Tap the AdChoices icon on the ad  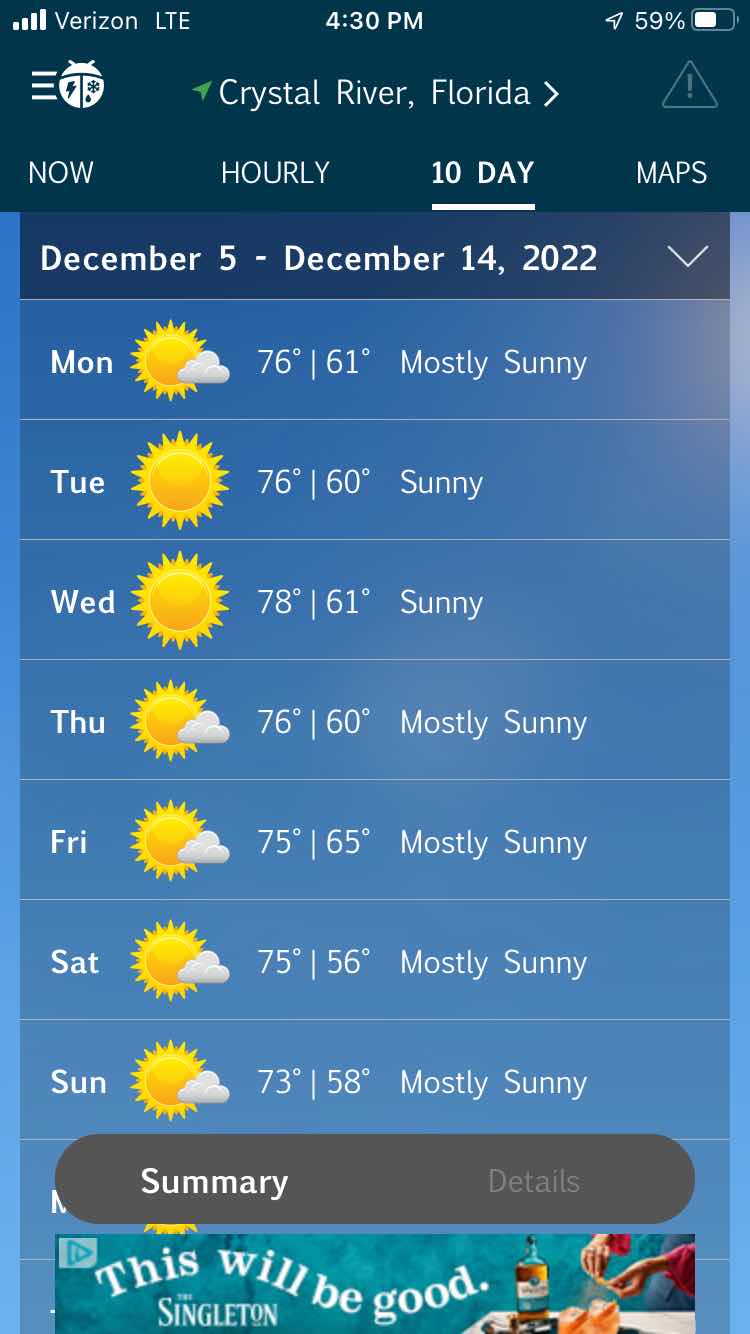[78, 1252]
